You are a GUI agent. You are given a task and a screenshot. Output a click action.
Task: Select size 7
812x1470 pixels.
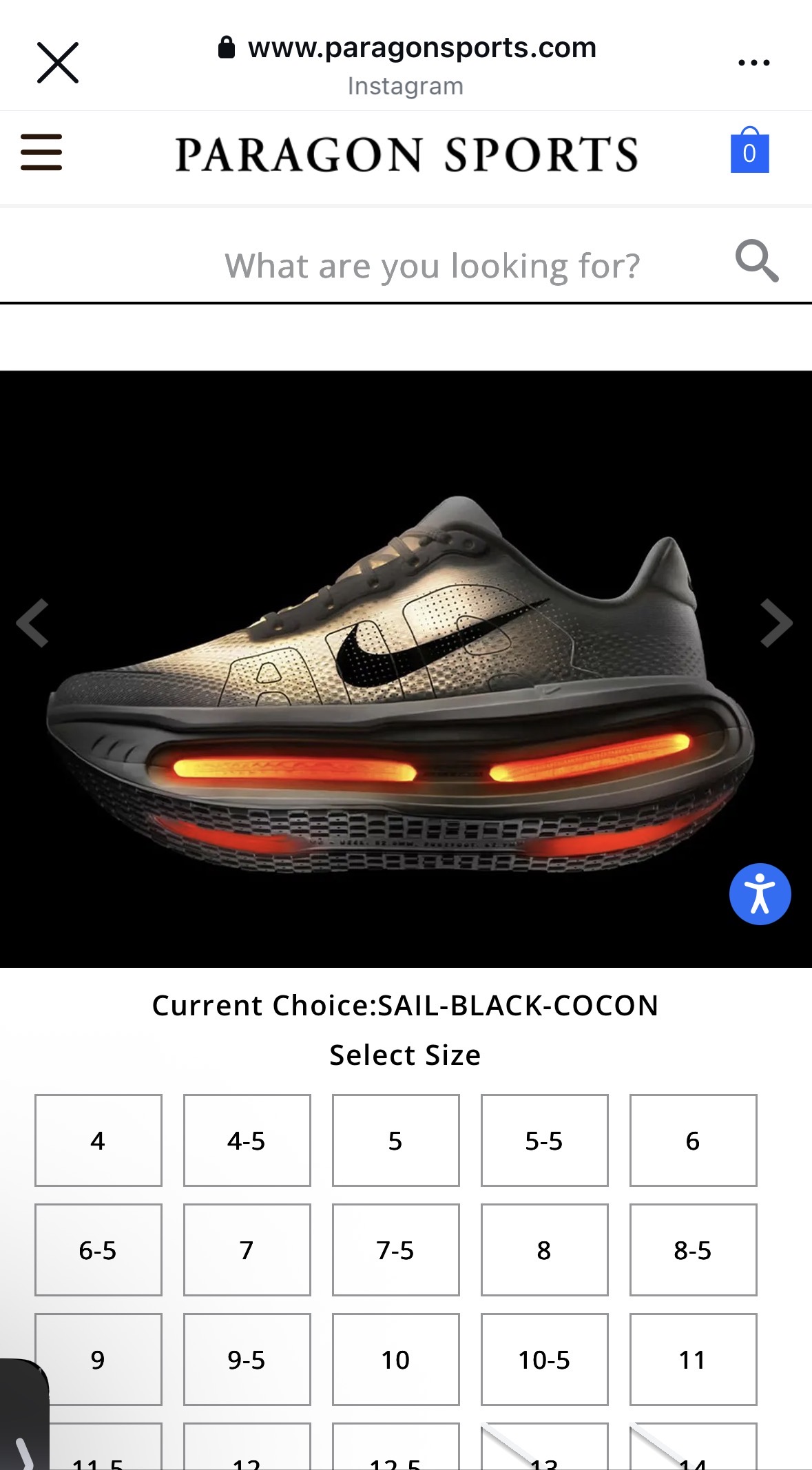click(x=247, y=1250)
